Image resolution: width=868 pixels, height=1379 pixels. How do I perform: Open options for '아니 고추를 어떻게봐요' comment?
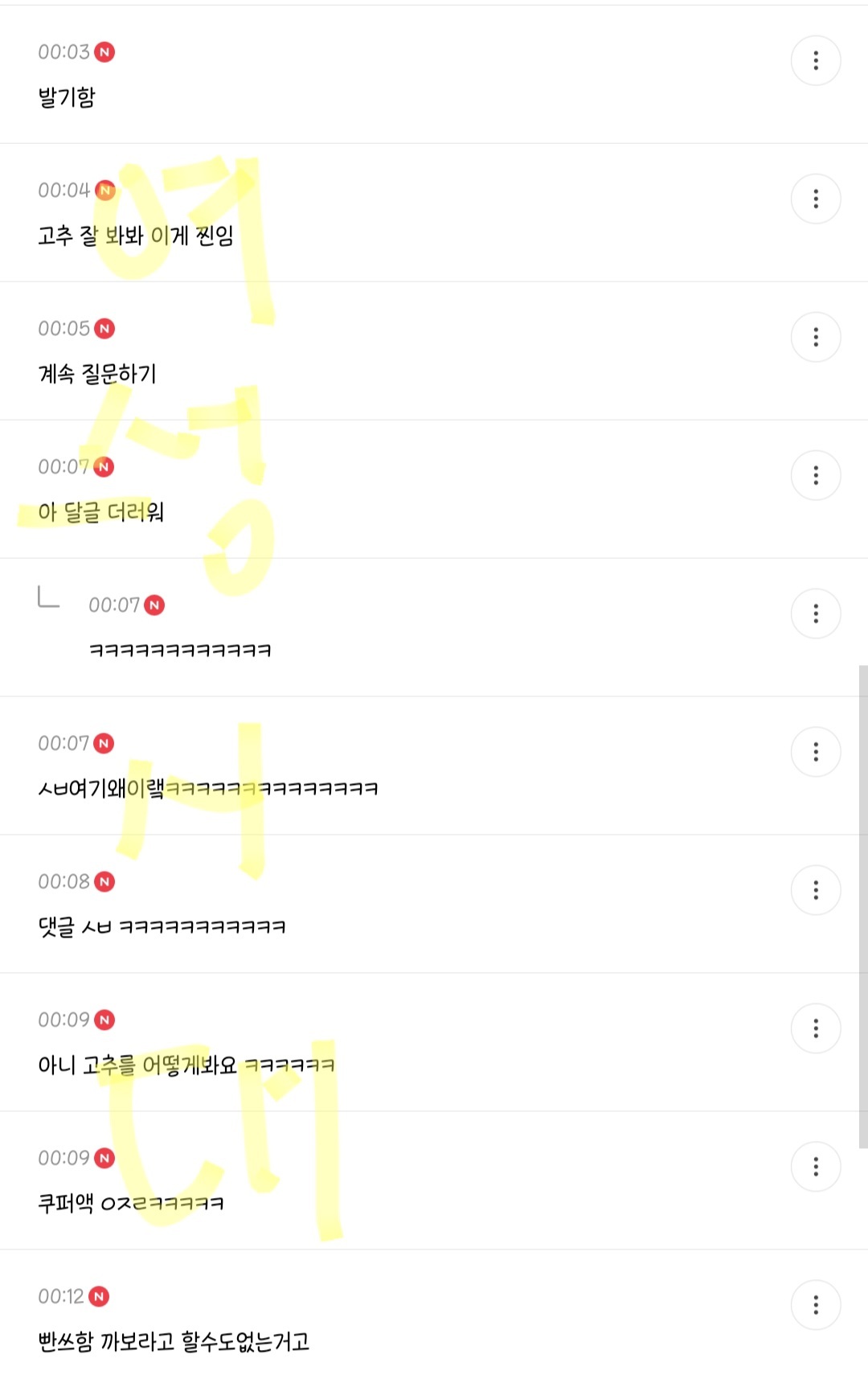coord(816,1028)
